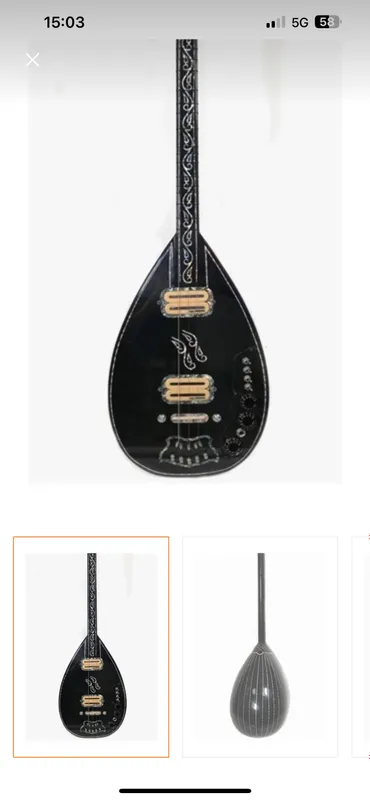Show the back-view instrument thumbnail
Image resolution: width=370 pixels, height=800 pixels.
260,646
